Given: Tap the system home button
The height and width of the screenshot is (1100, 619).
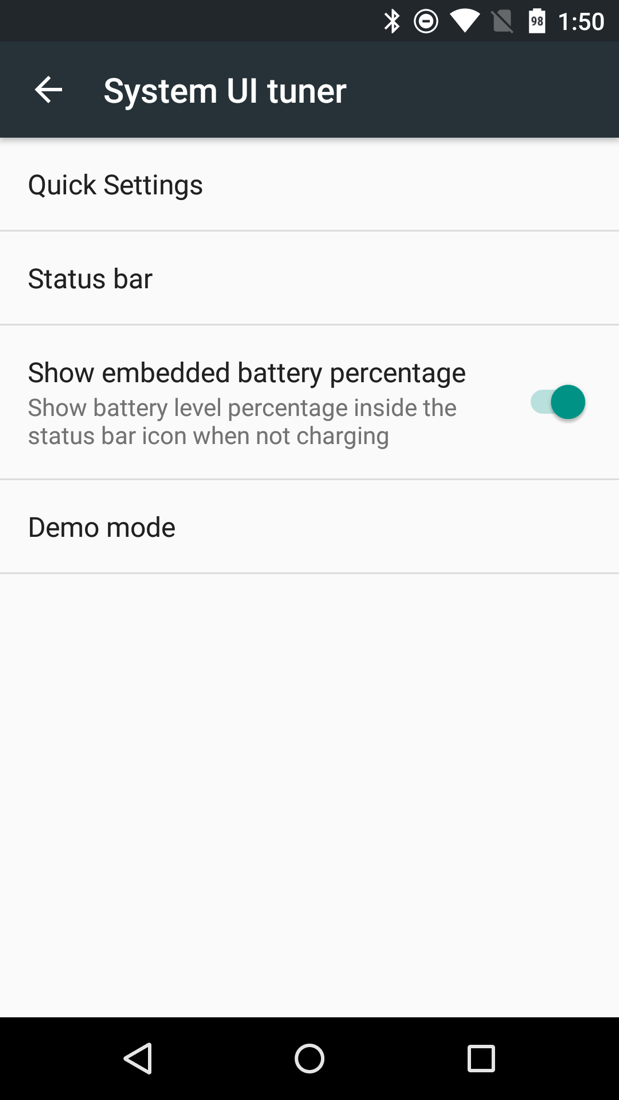Looking at the screenshot, I should tap(309, 1058).
